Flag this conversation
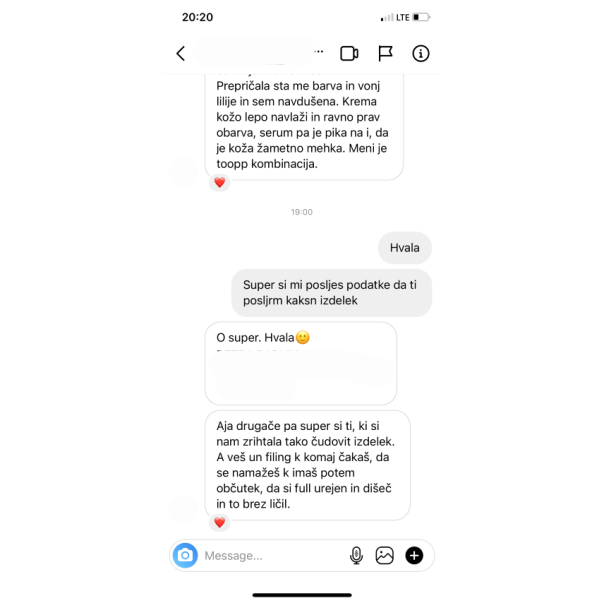 [385, 53]
